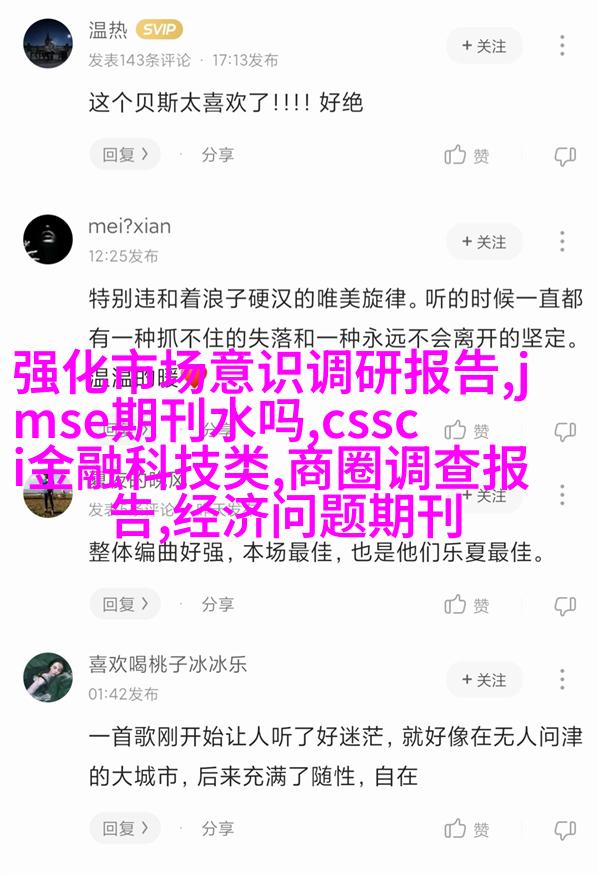600x876 pixels.
Task: Reply to 温热's comment
Action: pos(125,155)
